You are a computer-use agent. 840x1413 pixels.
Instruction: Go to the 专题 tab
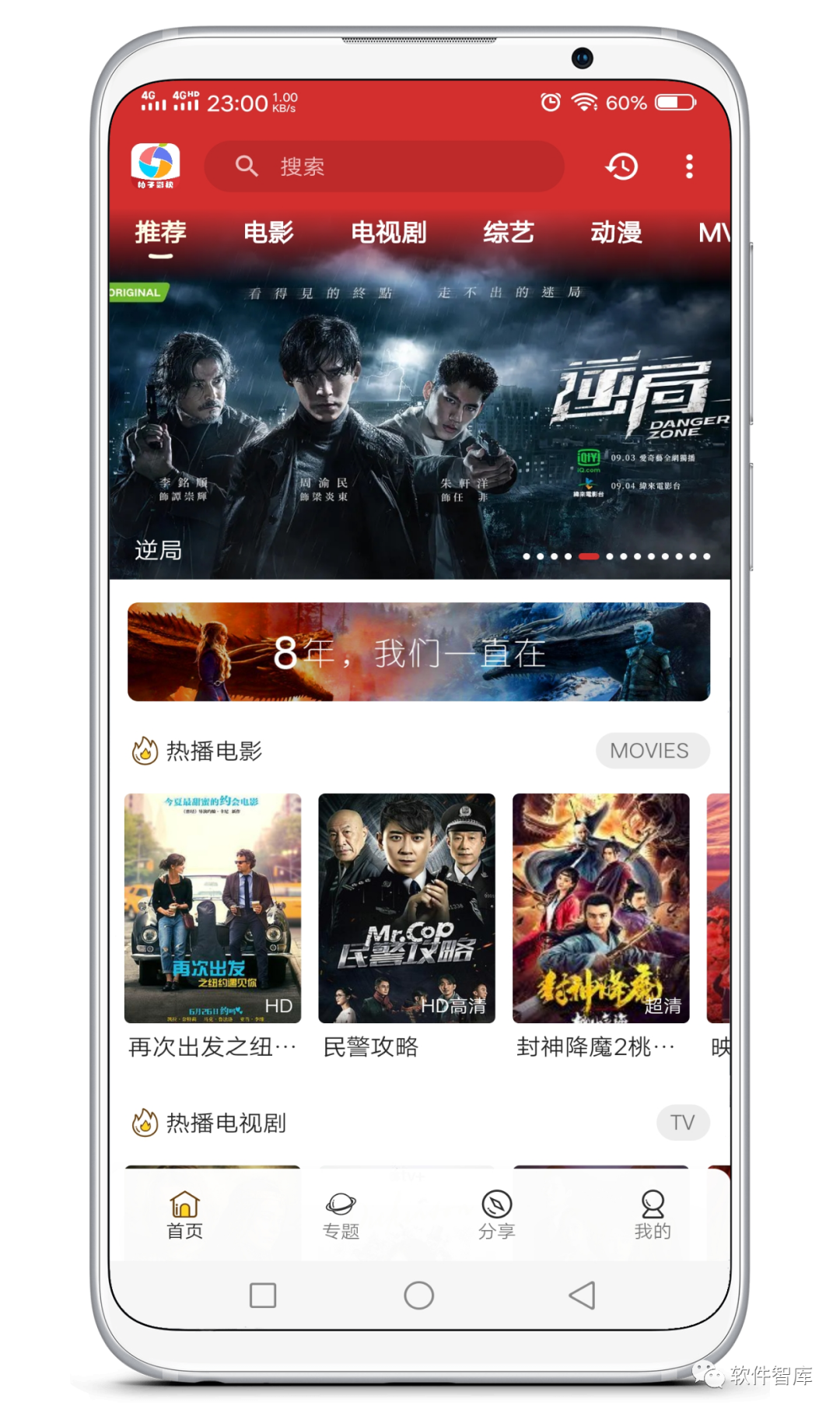pos(341,1215)
